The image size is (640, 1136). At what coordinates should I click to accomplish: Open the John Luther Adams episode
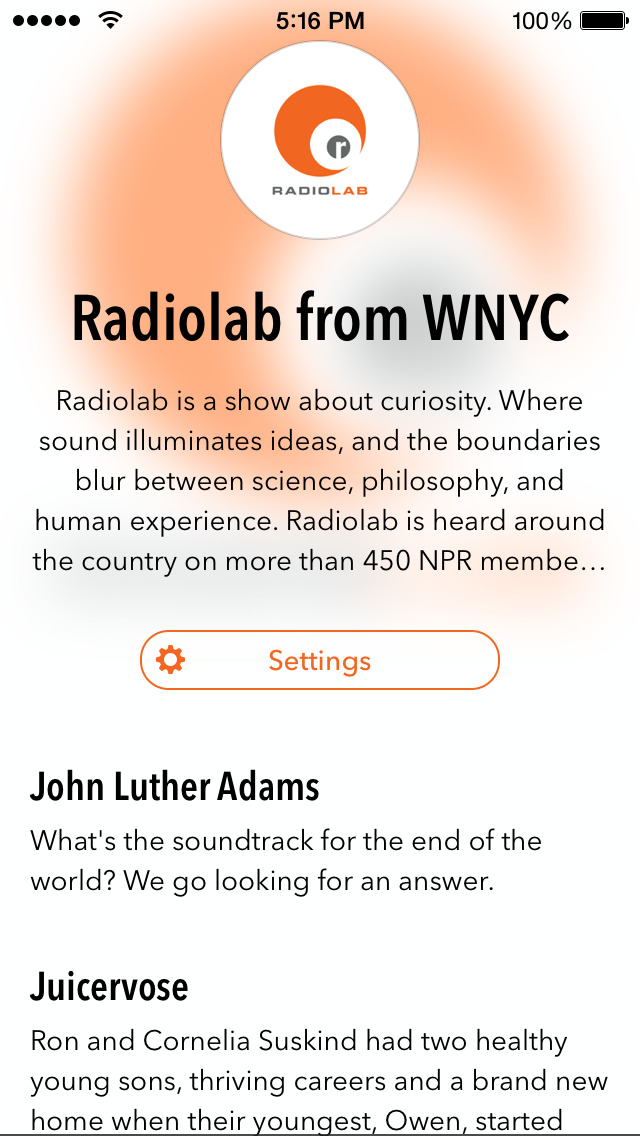point(176,787)
